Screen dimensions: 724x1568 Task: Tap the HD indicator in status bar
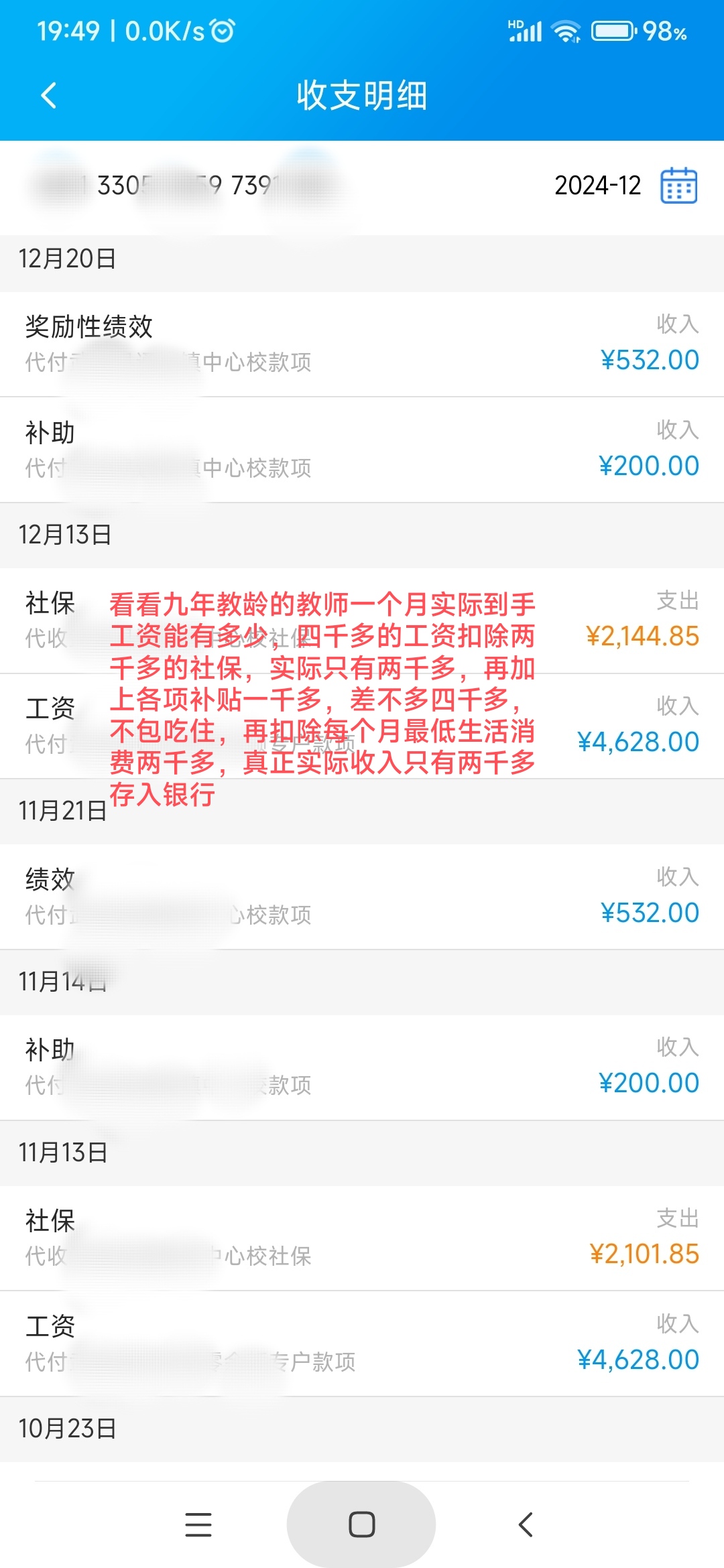(515, 21)
